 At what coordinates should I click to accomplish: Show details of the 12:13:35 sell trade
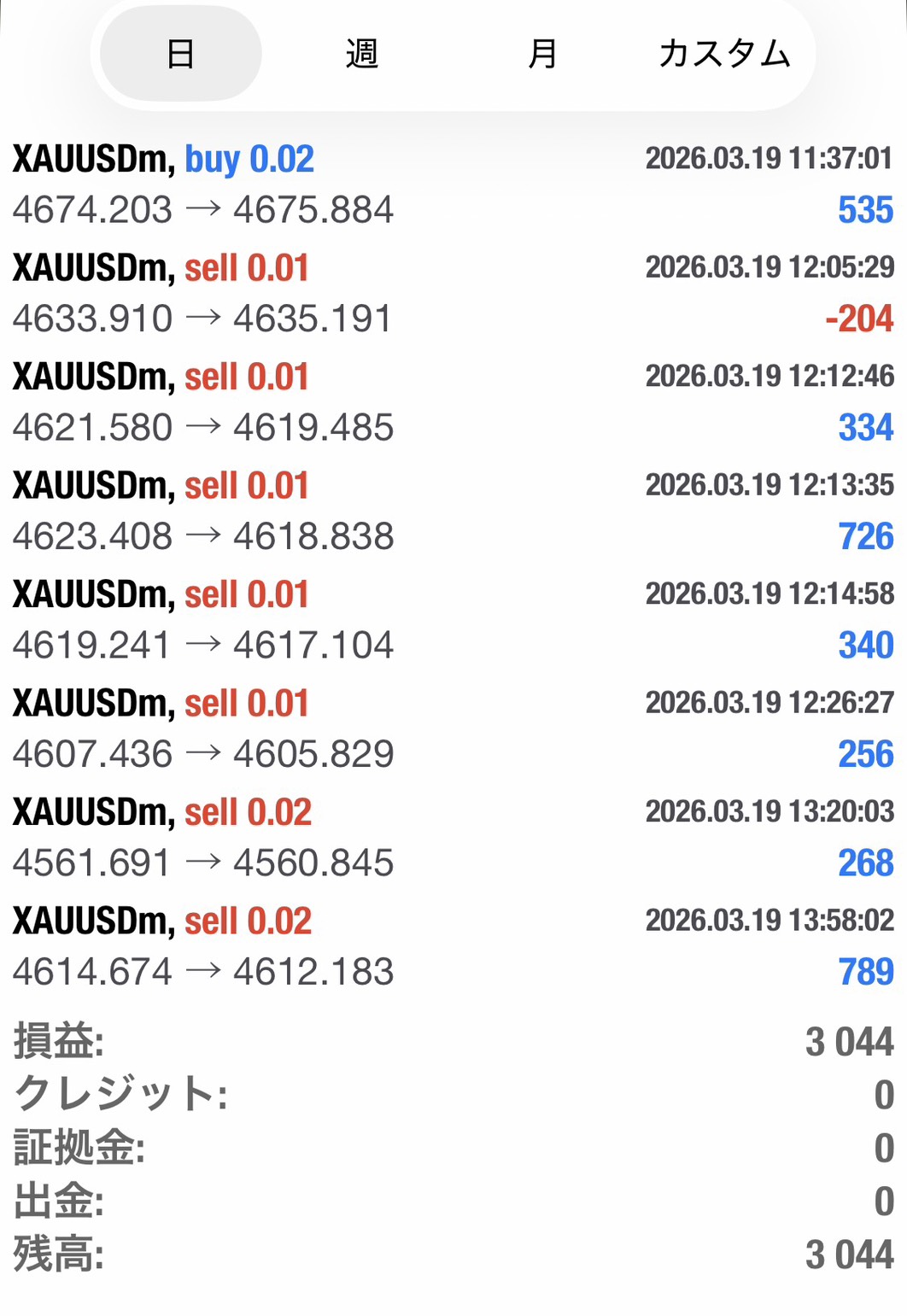coord(453,511)
